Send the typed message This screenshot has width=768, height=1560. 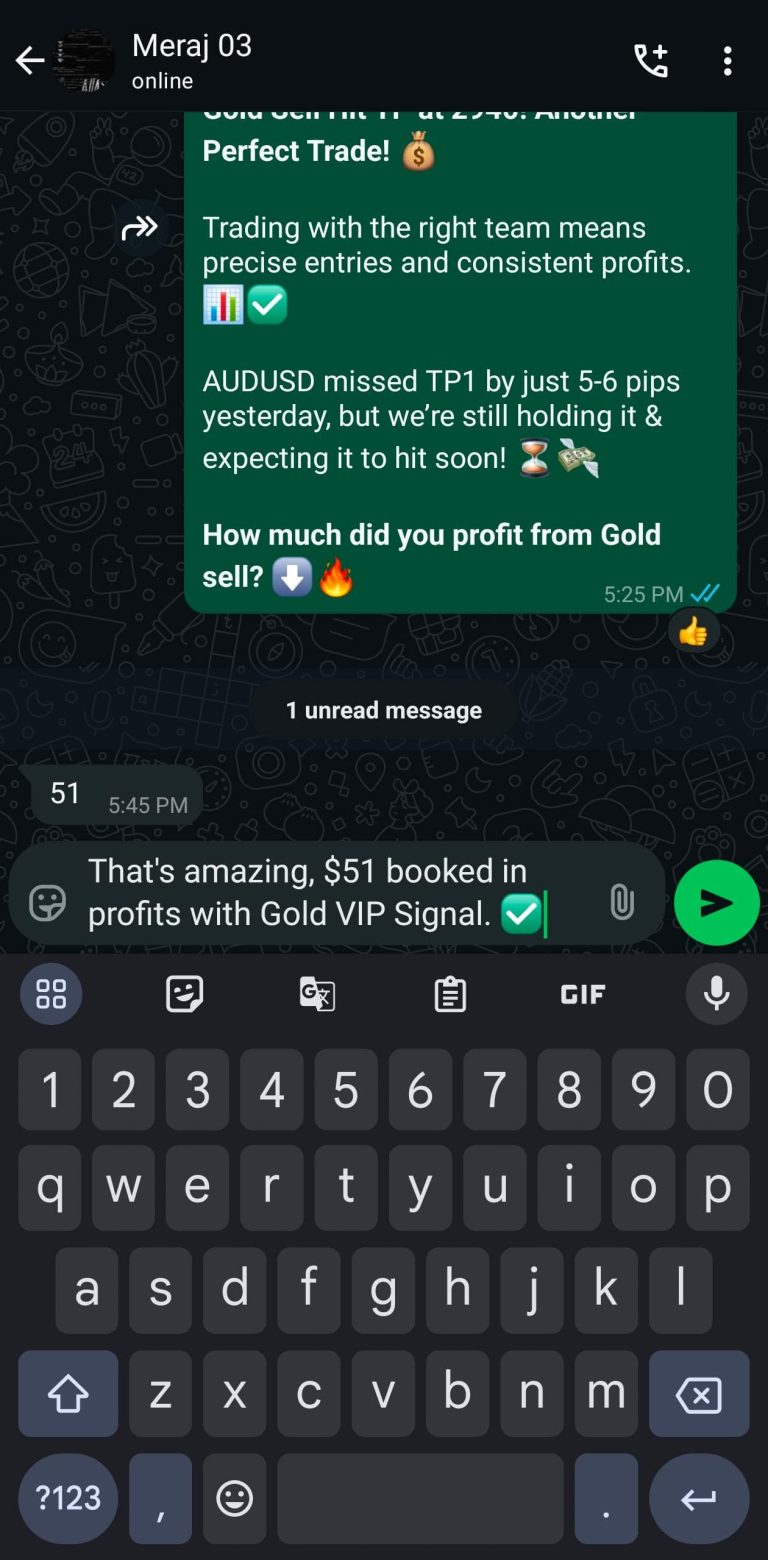pos(716,903)
